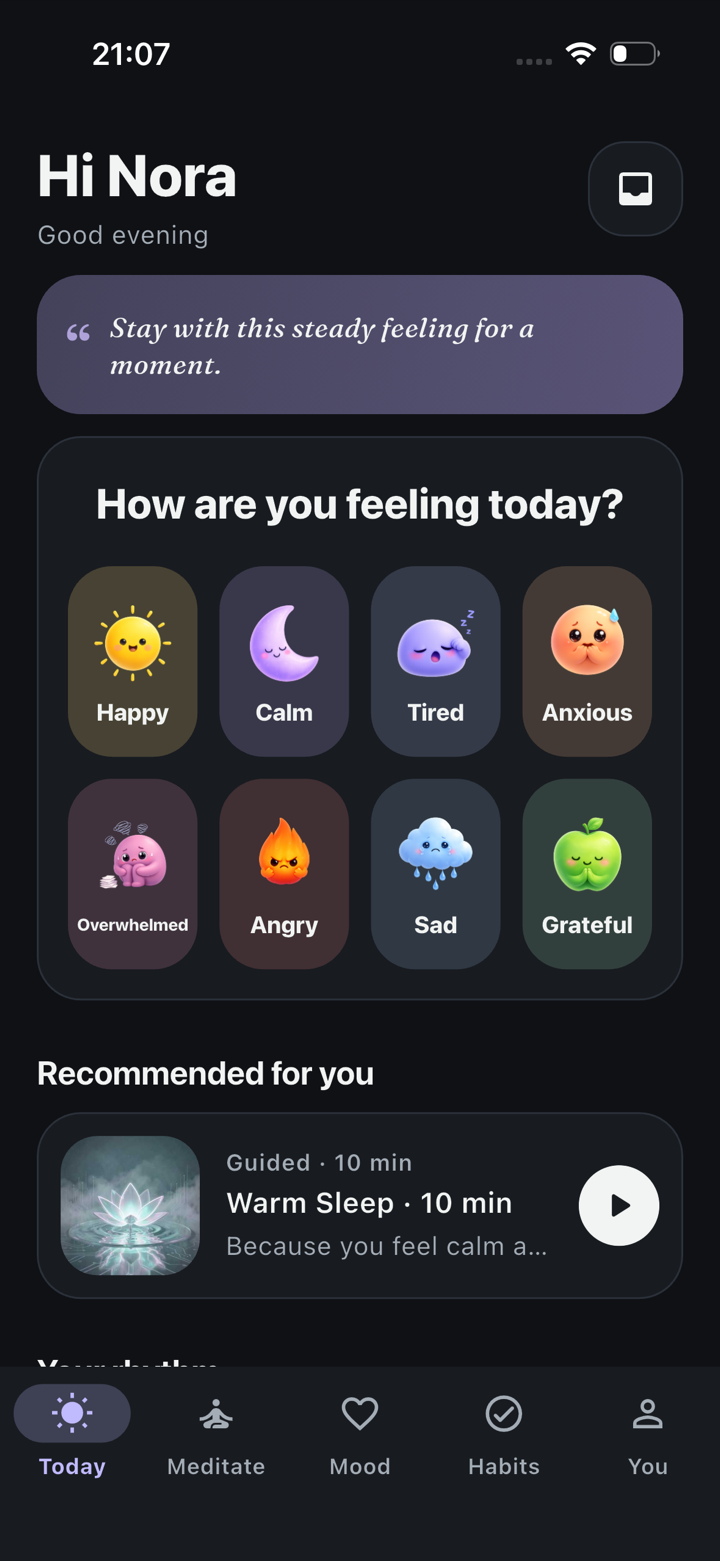The image size is (720, 1561).
Task: Select the Happy mood
Action: click(132, 661)
